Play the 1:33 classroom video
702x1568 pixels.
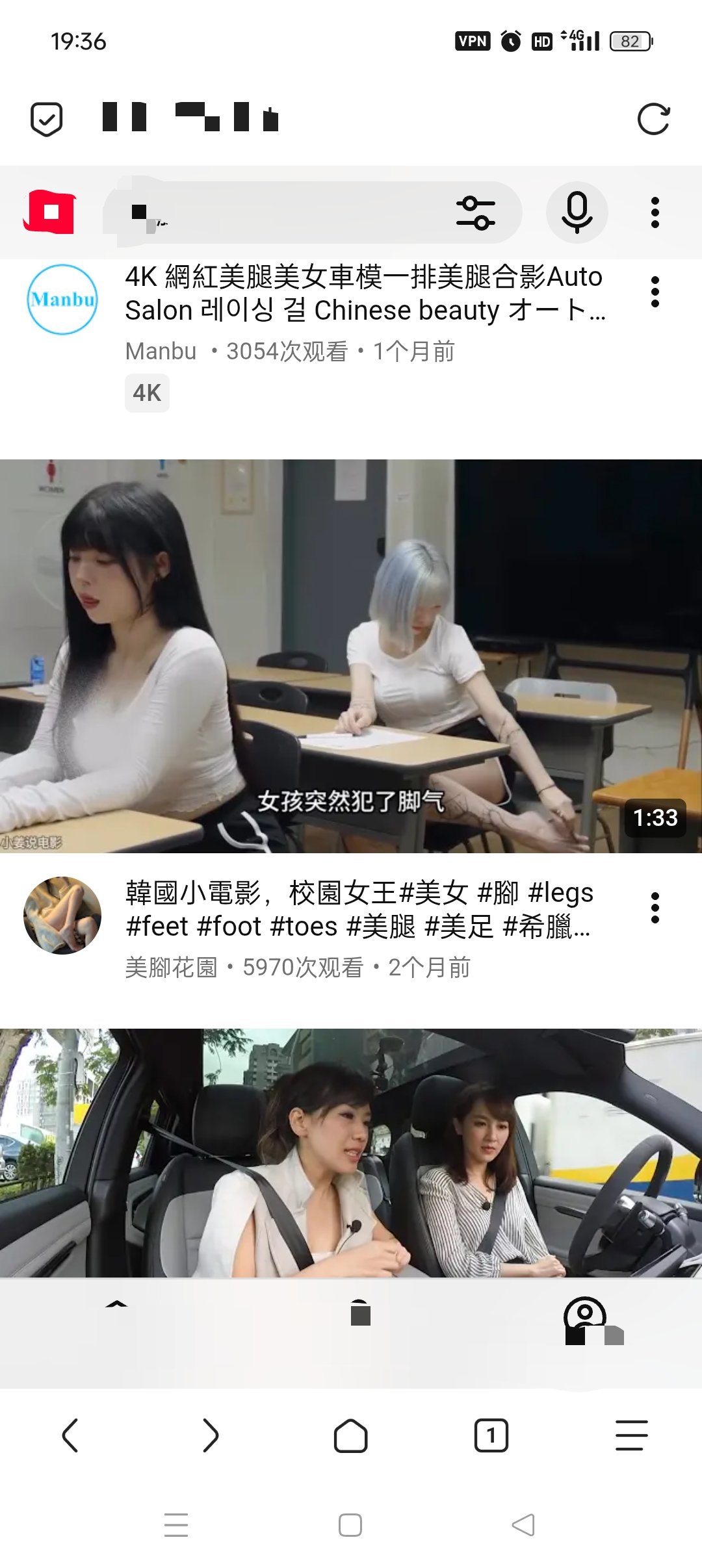pyautogui.click(x=351, y=656)
